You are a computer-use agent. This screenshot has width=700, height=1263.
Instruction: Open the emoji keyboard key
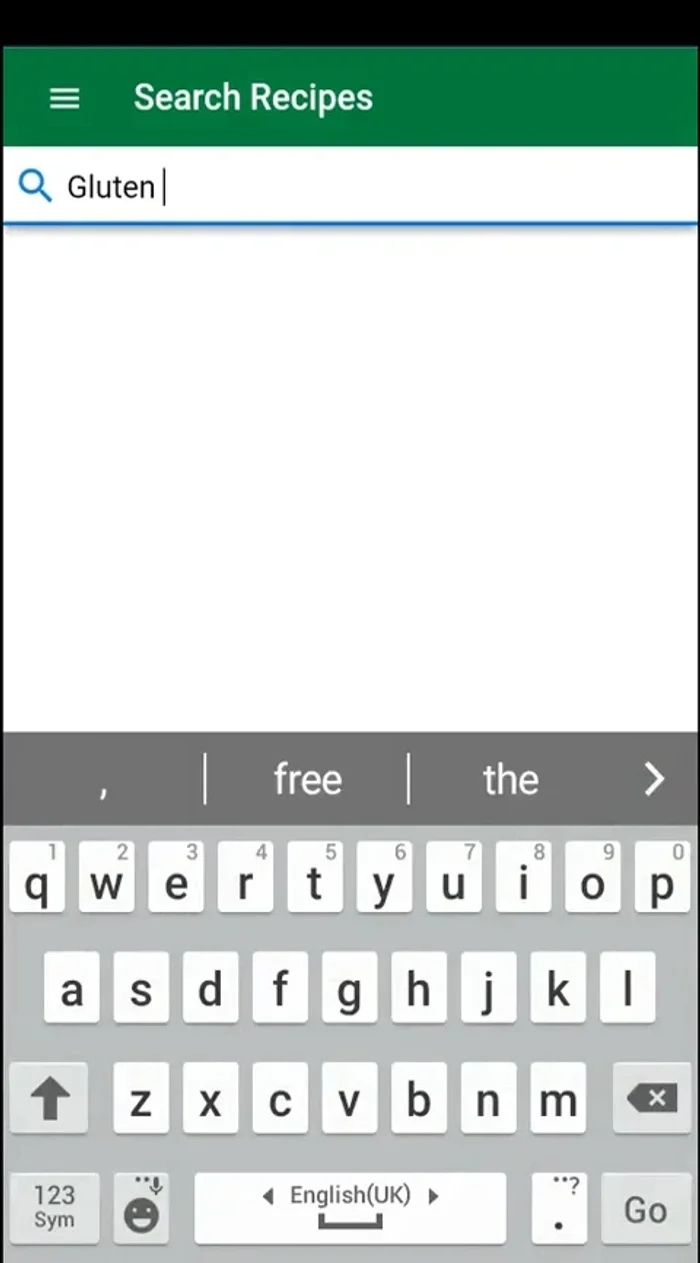tap(141, 1209)
